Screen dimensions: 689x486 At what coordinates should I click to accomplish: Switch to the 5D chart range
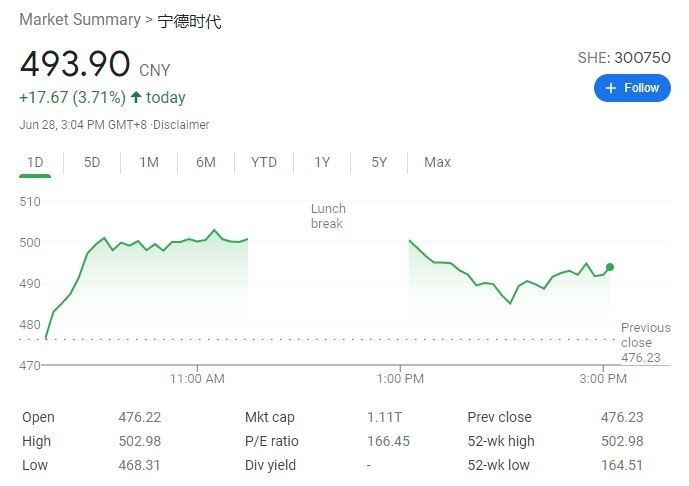click(92, 162)
